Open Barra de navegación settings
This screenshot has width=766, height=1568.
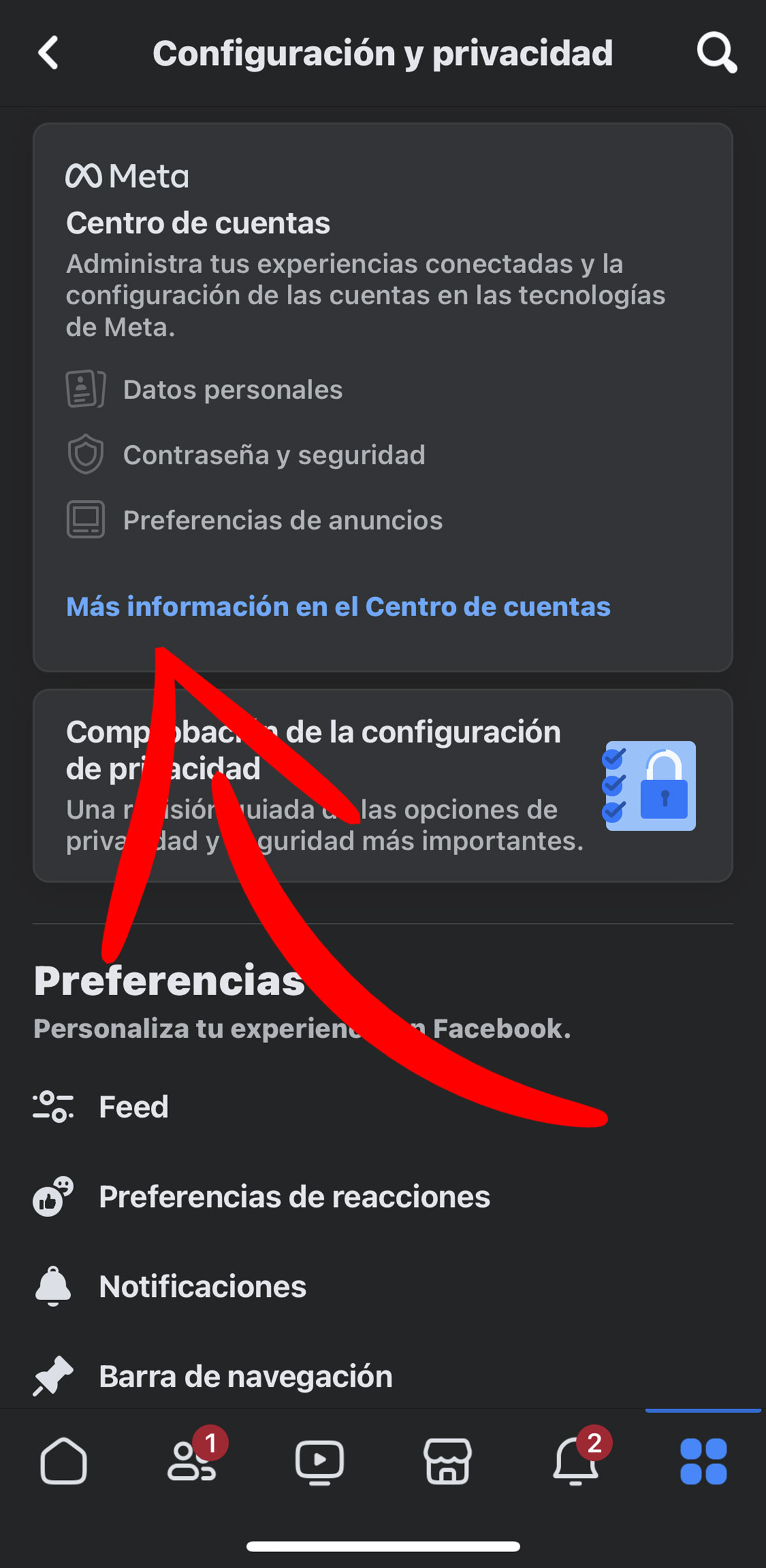(245, 1376)
